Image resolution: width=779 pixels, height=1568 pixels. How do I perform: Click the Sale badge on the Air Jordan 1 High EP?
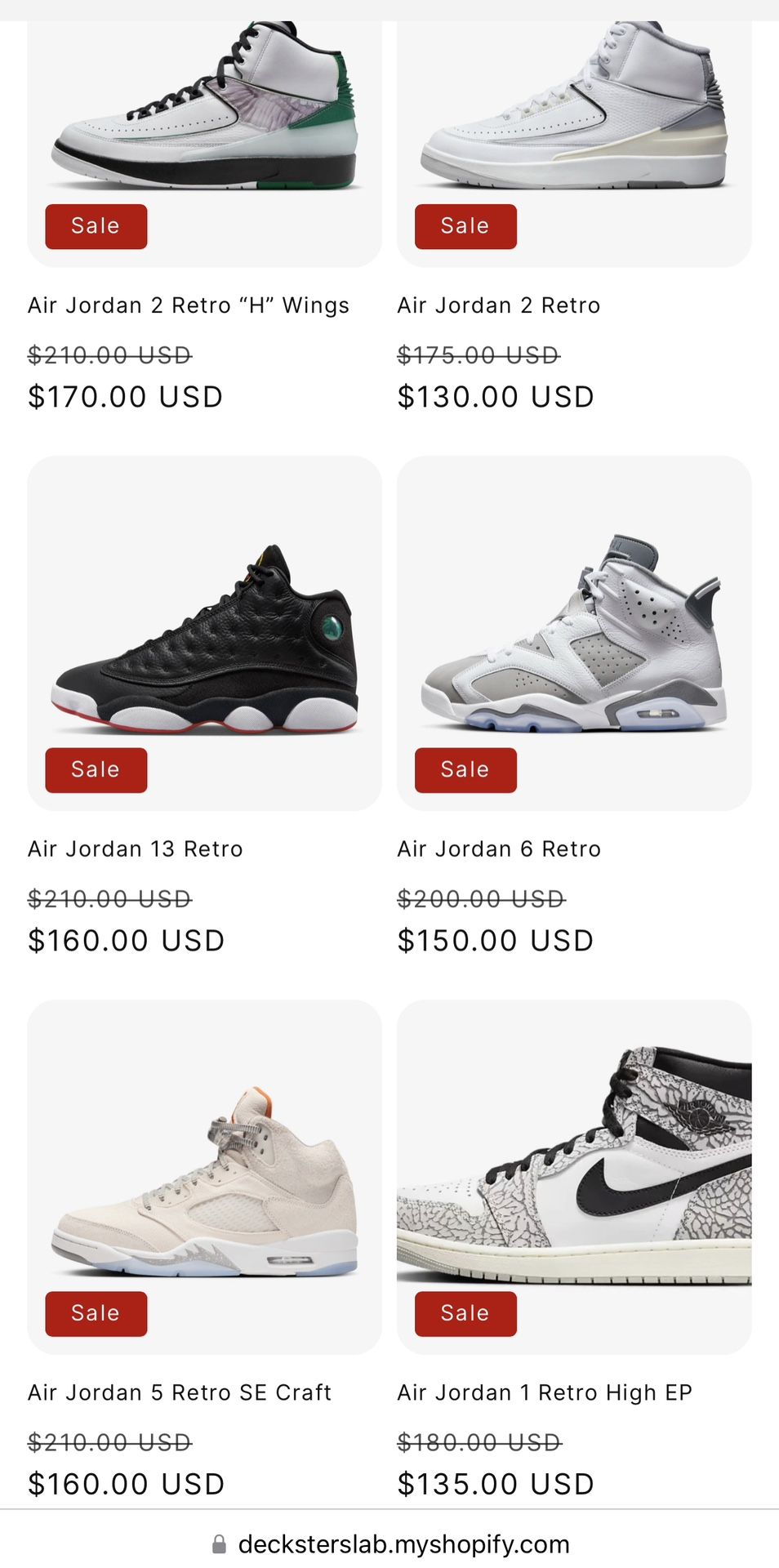pyautogui.click(x=465, y=1313)
